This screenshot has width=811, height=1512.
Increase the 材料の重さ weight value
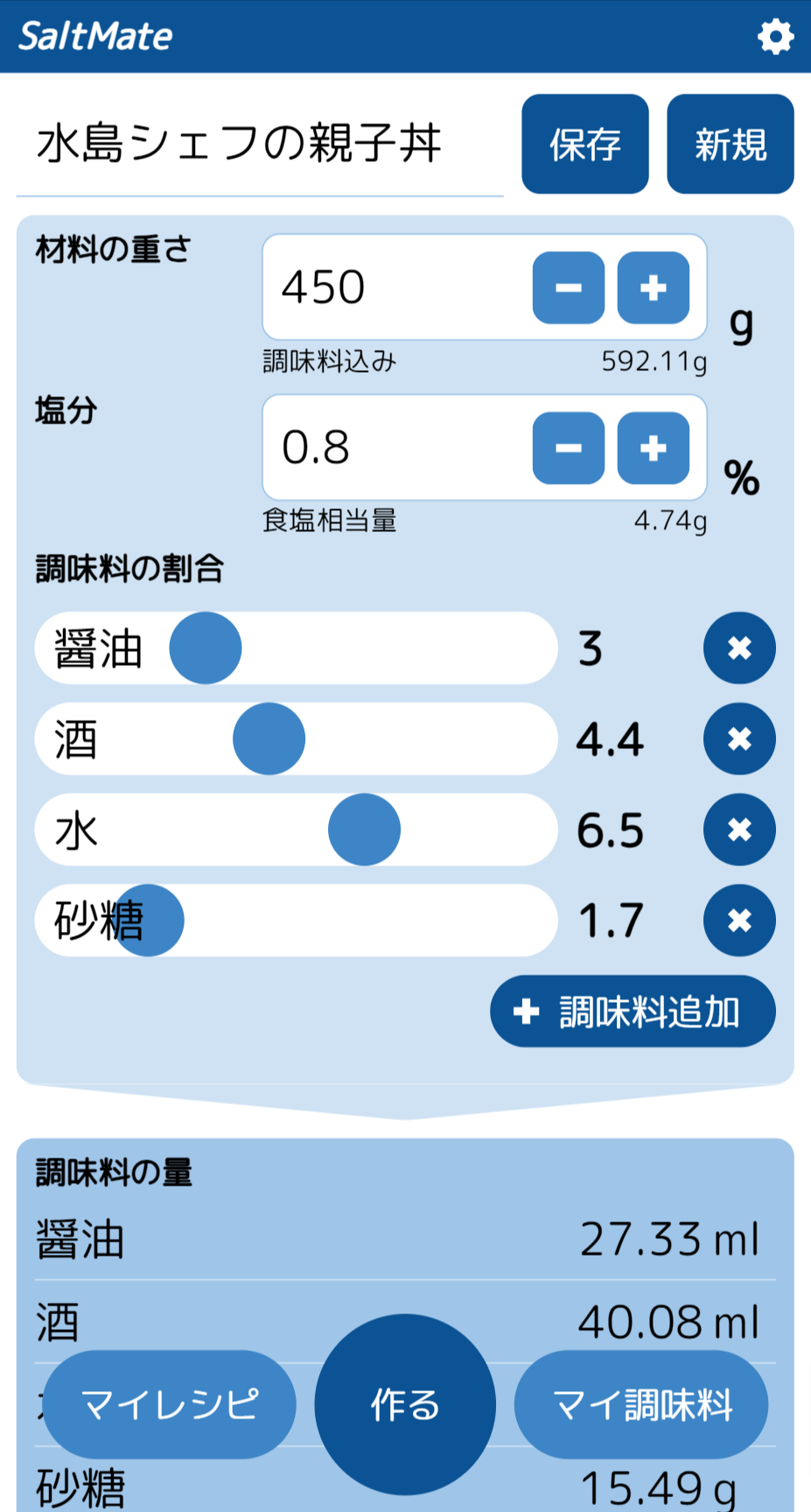[x=654, y=288]
